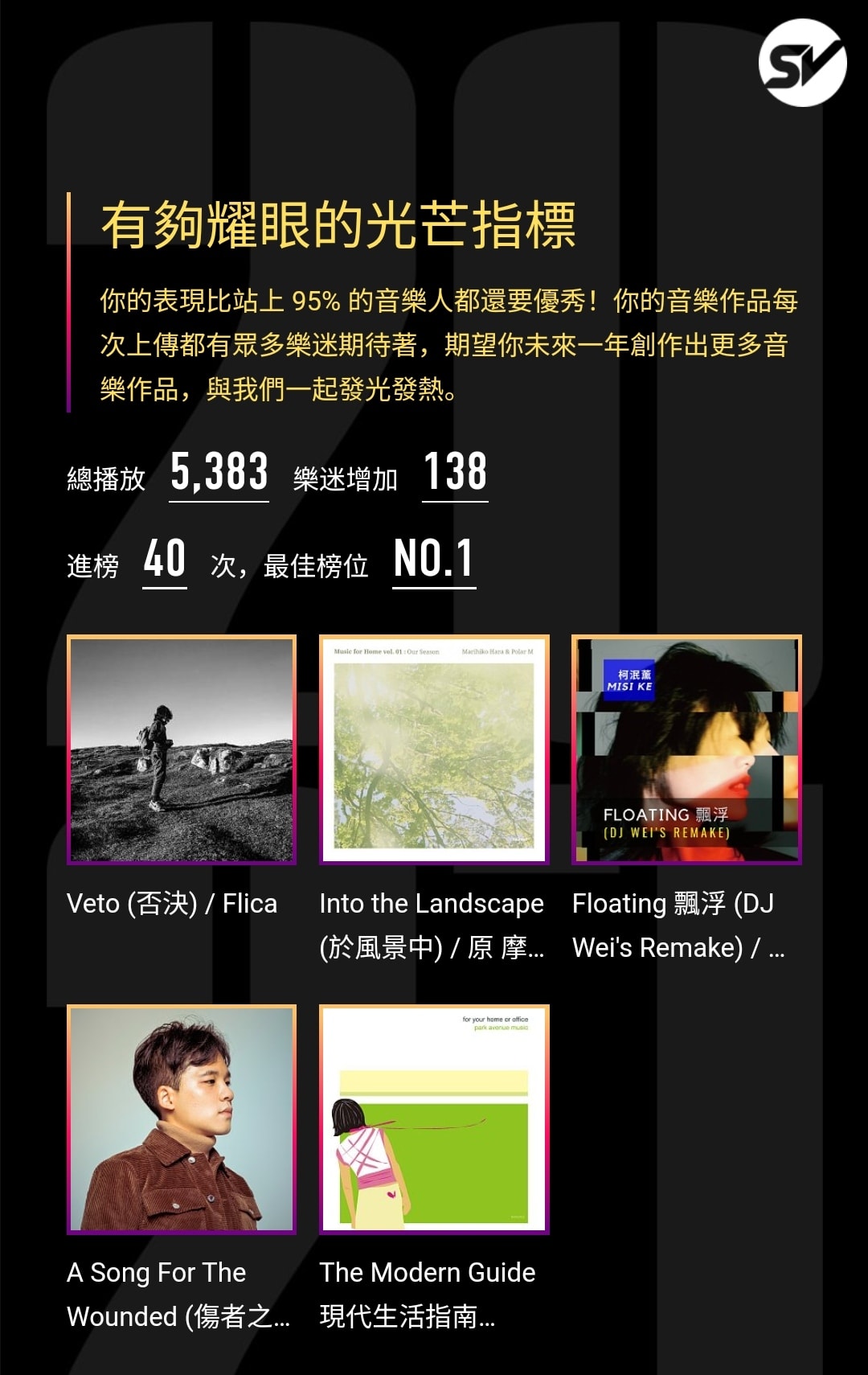The image size is (868, 1375).
Task: Open The Modern Guide 現代生活指南 card
Action: pos(434,1119)
